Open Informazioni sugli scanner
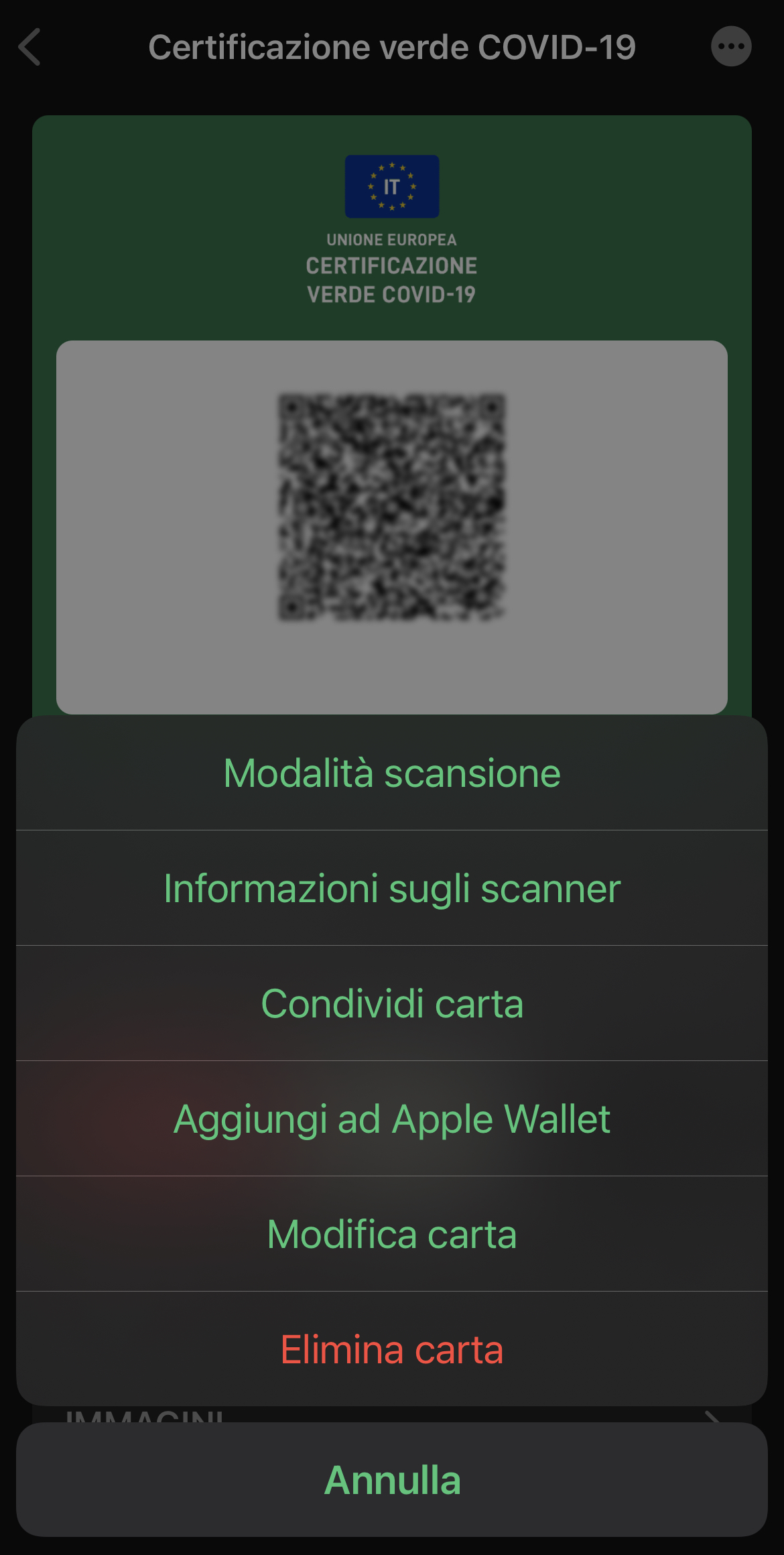This screenshot has height=1555, width=784. pos(392,889)
